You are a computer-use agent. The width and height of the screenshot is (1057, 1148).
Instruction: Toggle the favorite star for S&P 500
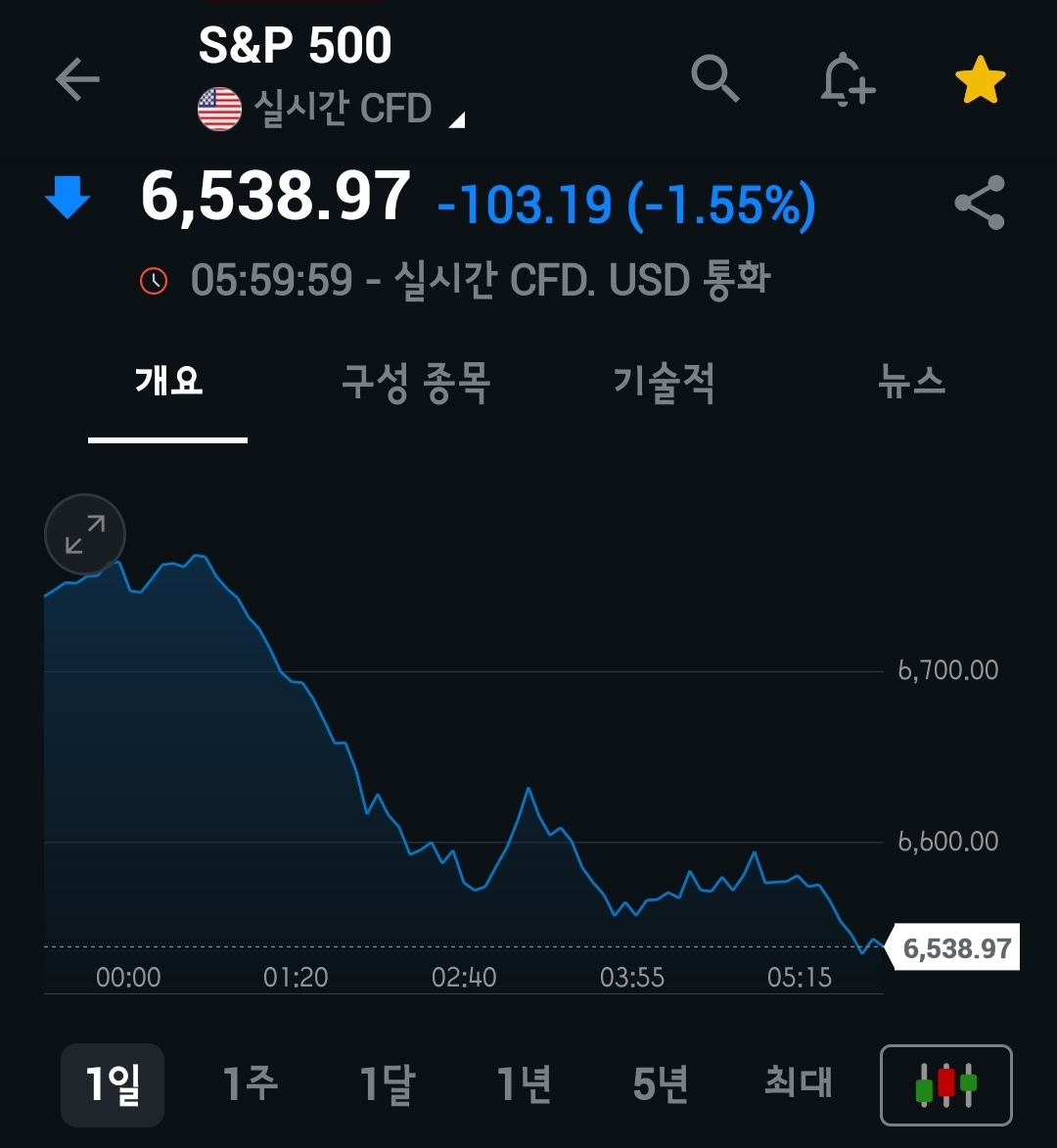point(980,80)
